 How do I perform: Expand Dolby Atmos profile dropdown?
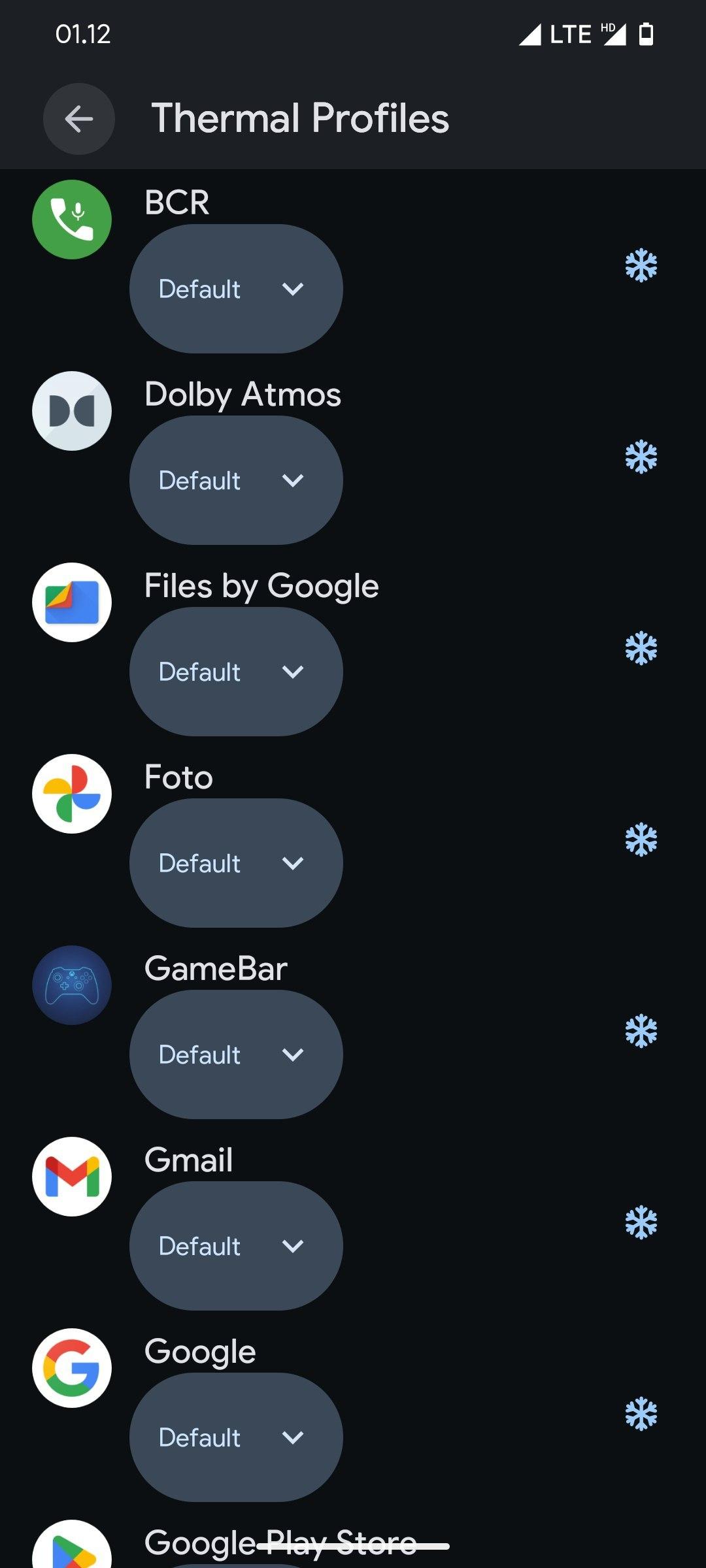click(x=235, y=480)
